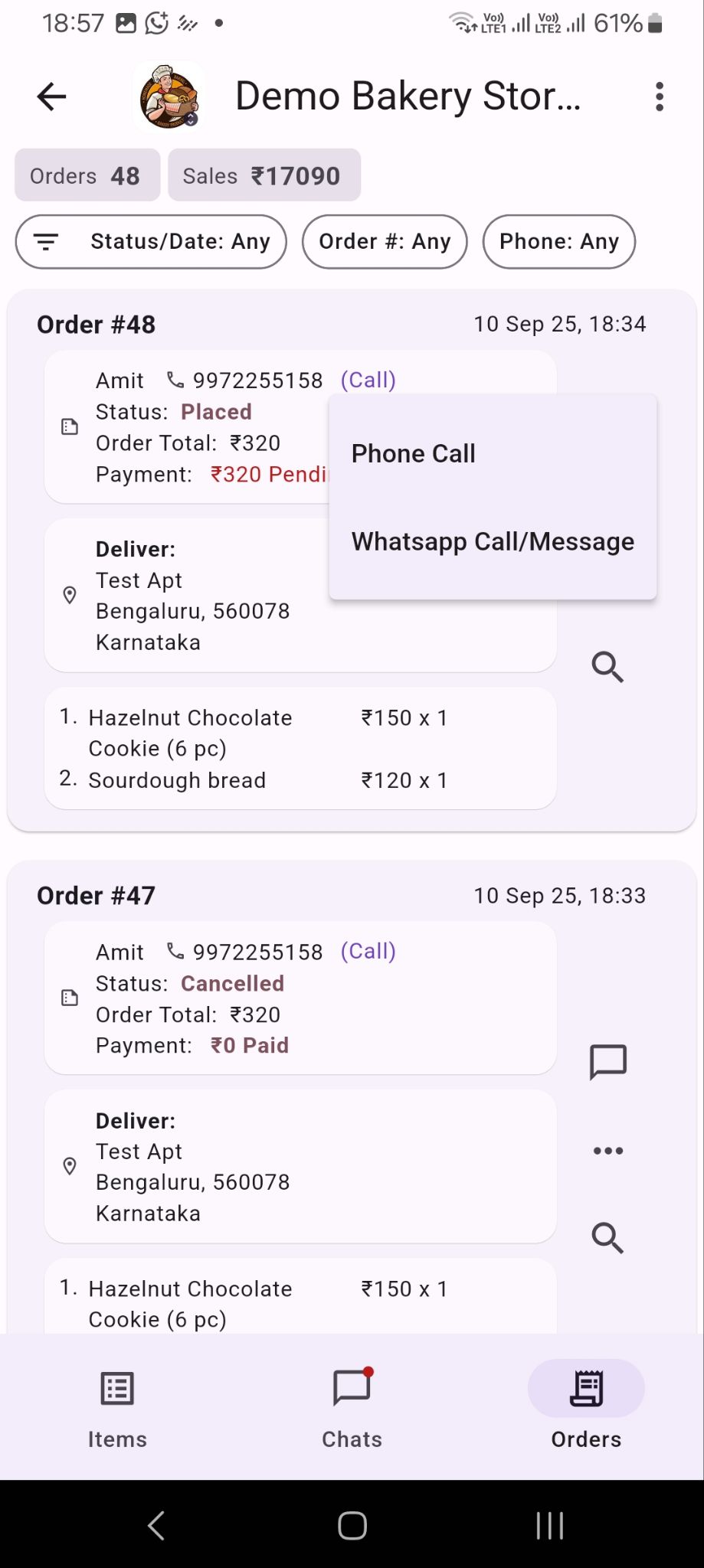Select Whatsapp Call/Message option
The image size is (704, 1568).
pos(493,541)
